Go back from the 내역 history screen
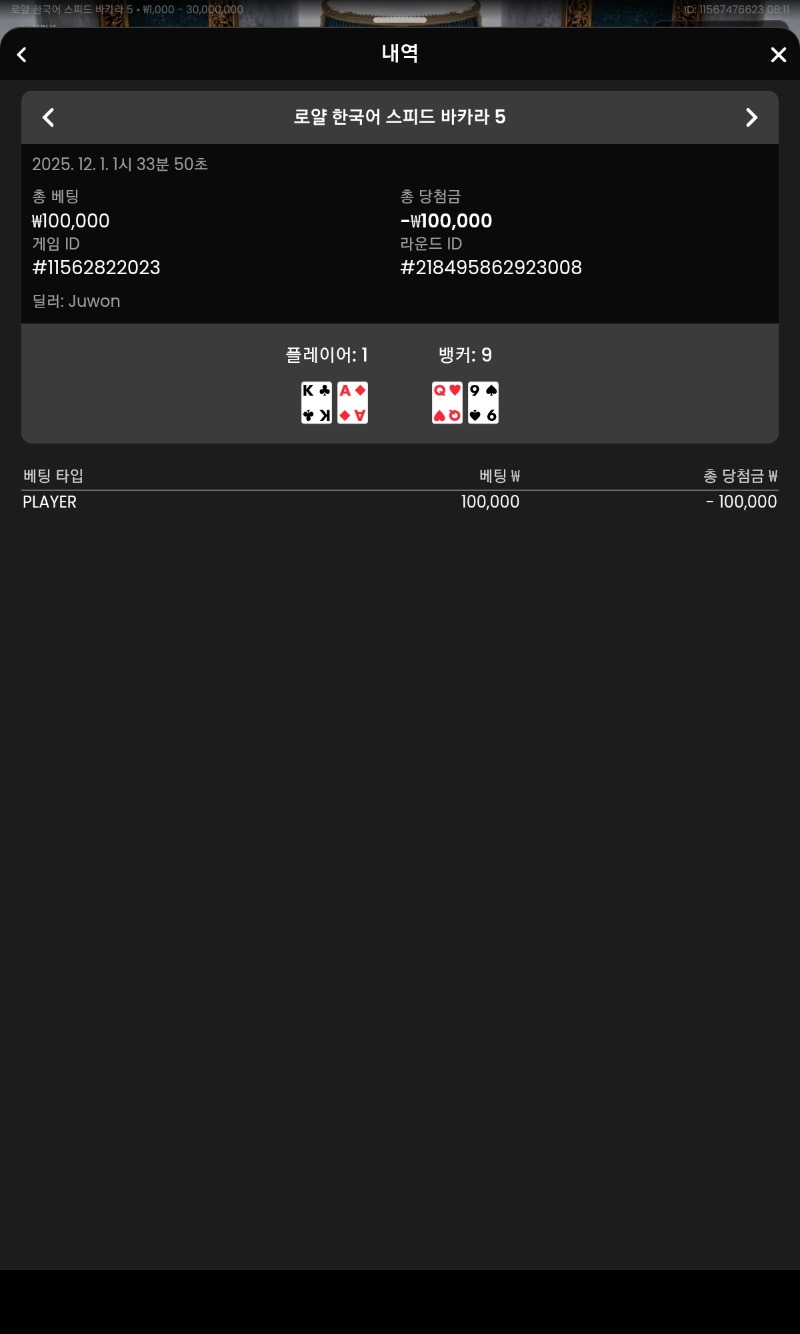This screenshot has width=800, height=1334. [x=22, y=55]
